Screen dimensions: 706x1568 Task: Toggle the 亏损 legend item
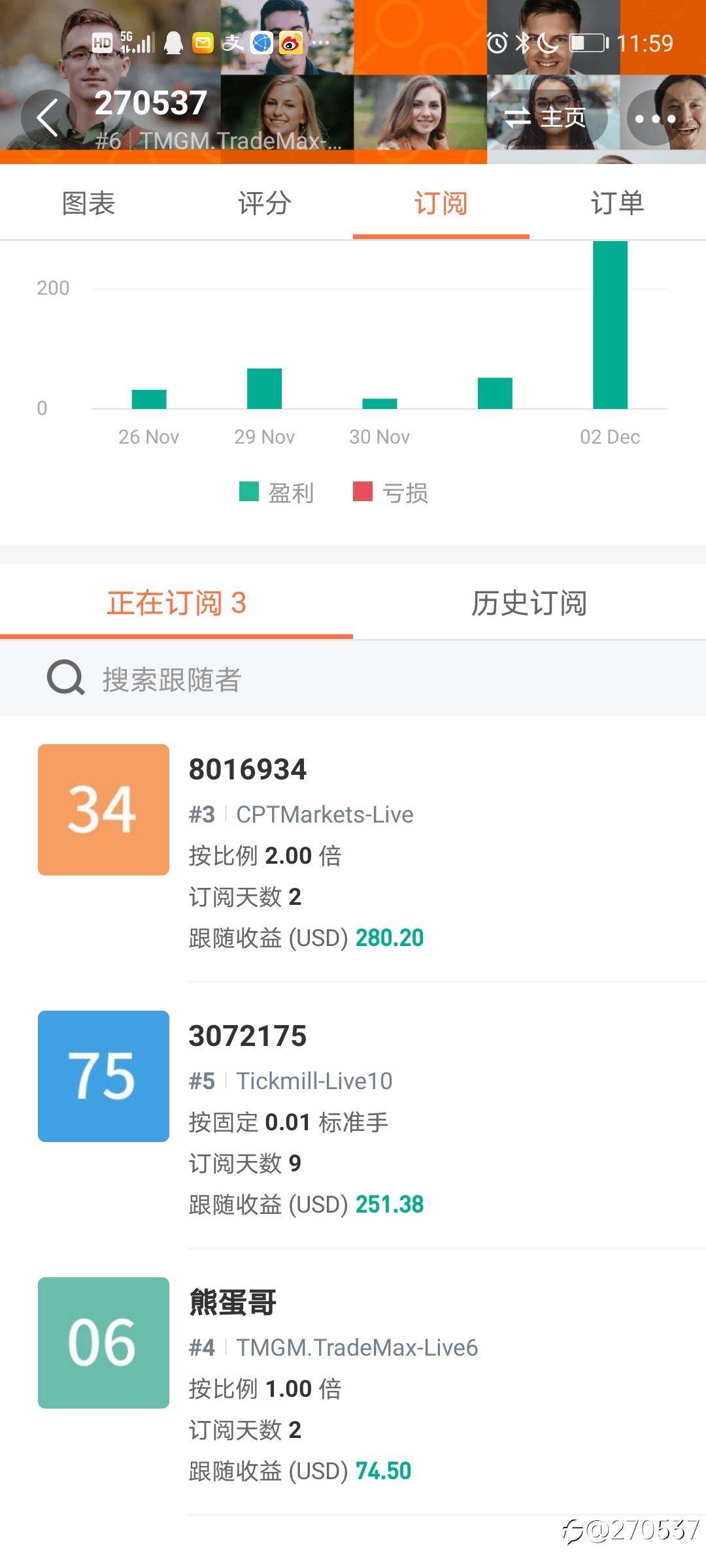pyautogui.click(x=390, y=493)
